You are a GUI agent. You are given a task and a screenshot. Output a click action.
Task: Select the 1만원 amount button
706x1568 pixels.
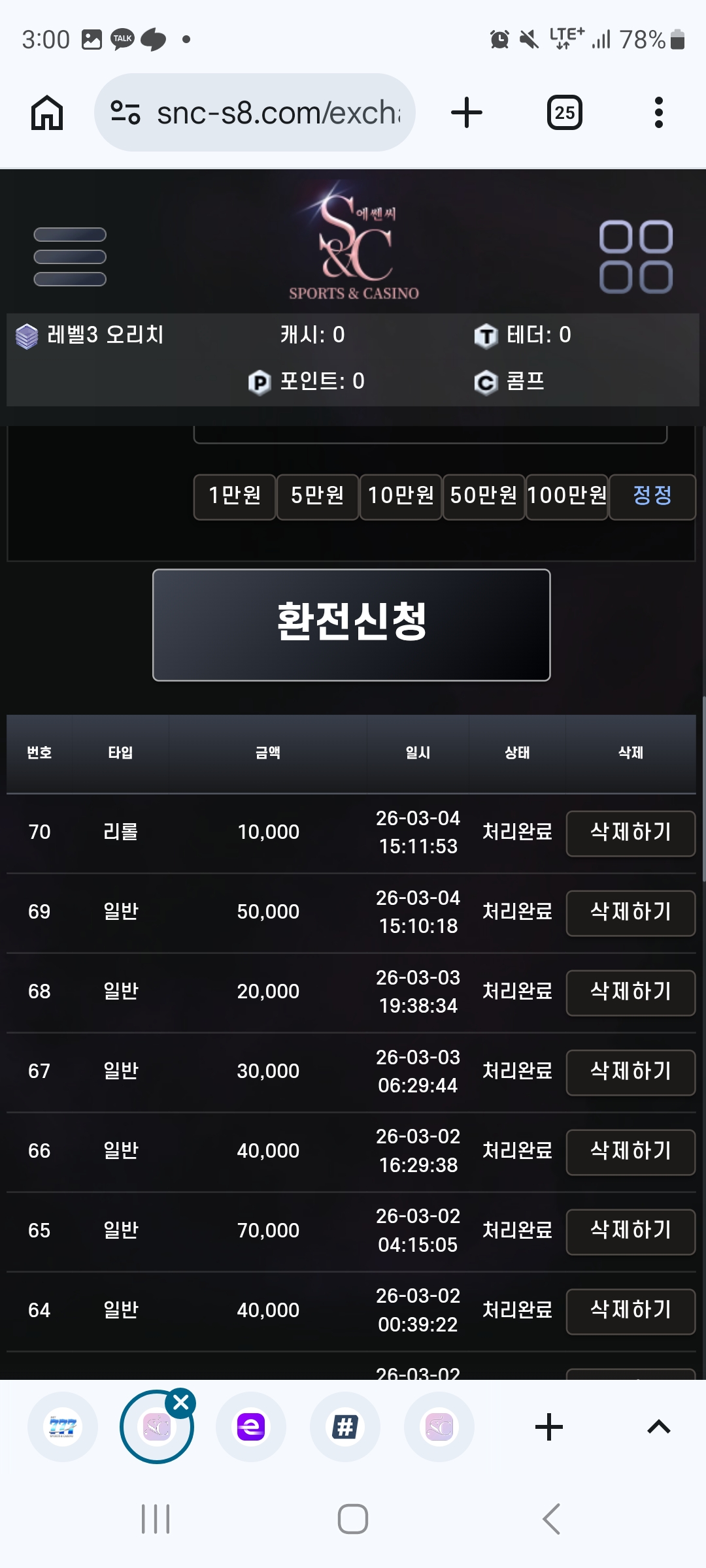(x=235, y=497)
